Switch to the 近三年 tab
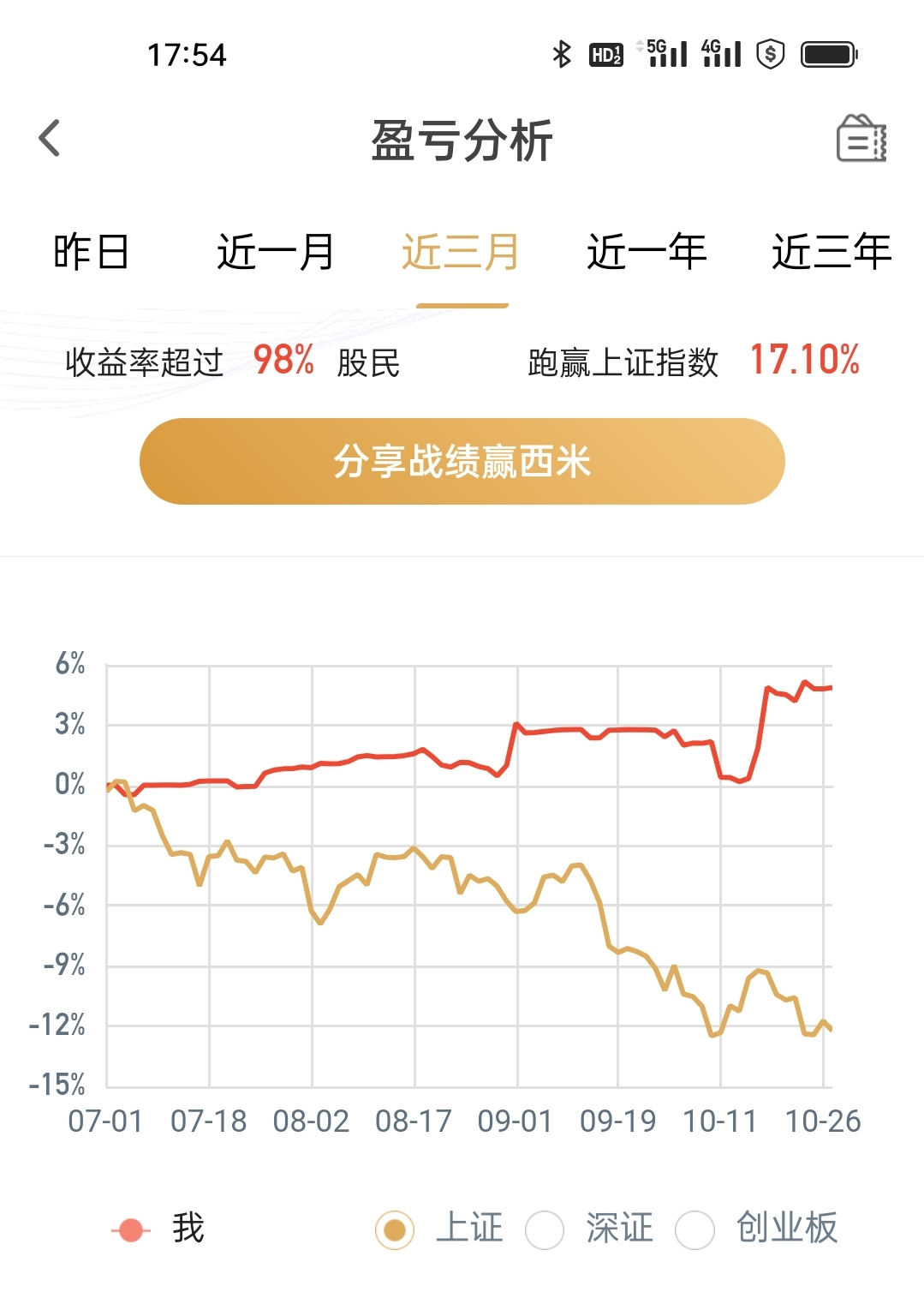 831,253
